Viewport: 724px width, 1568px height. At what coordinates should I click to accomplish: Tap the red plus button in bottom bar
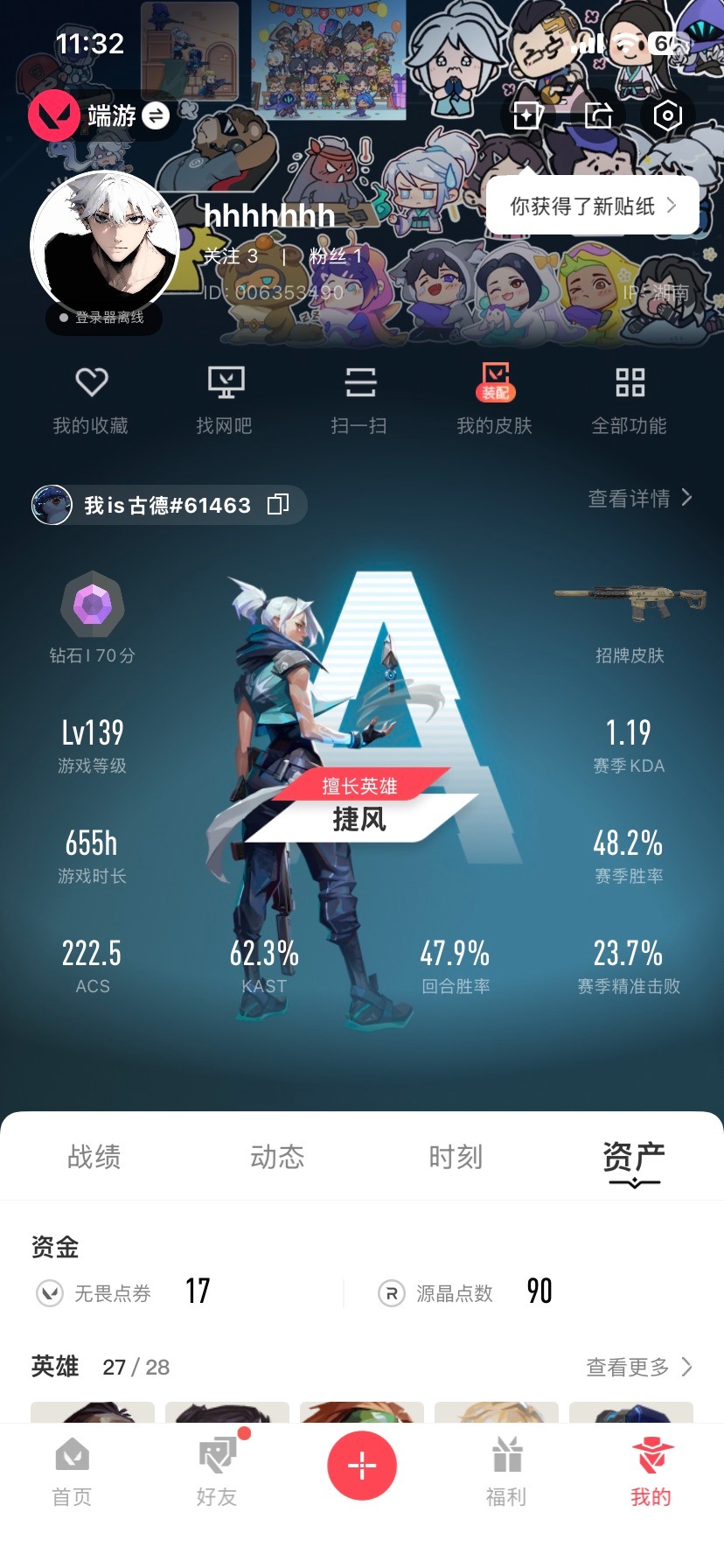pyautogui.click(x=362, y=1465)
